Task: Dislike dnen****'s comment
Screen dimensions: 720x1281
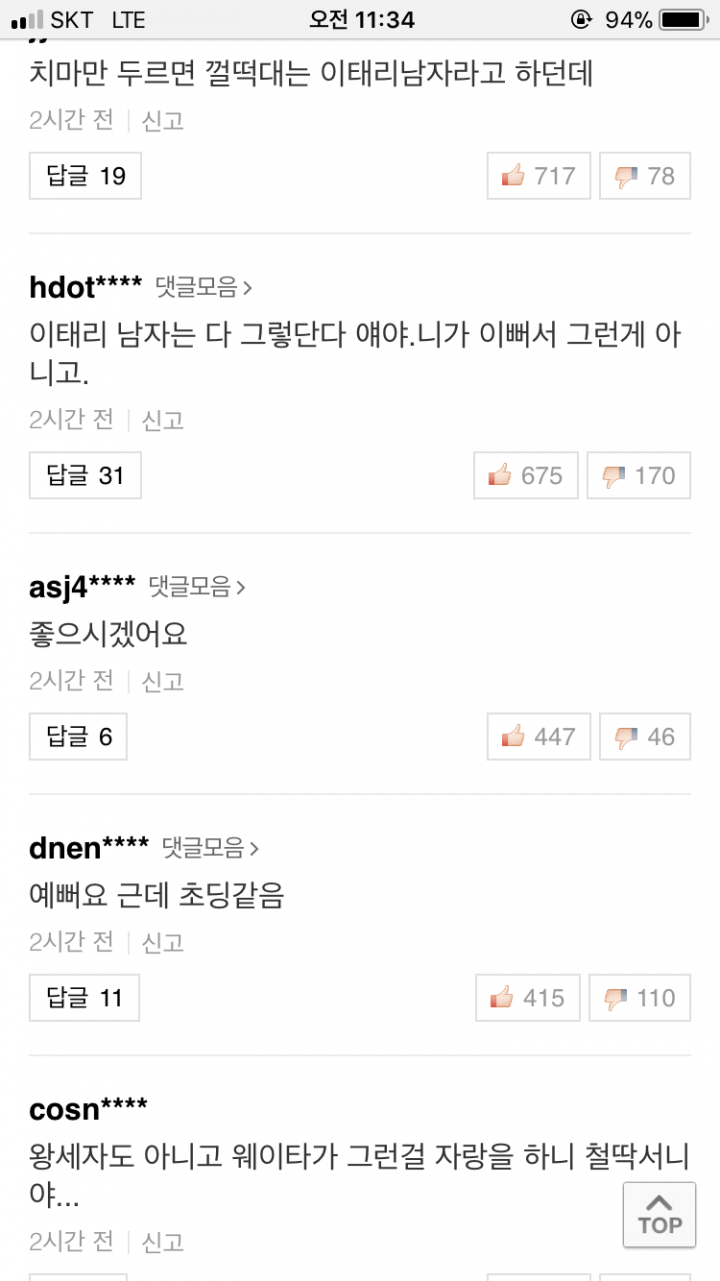Action: (x=640, y=998)
